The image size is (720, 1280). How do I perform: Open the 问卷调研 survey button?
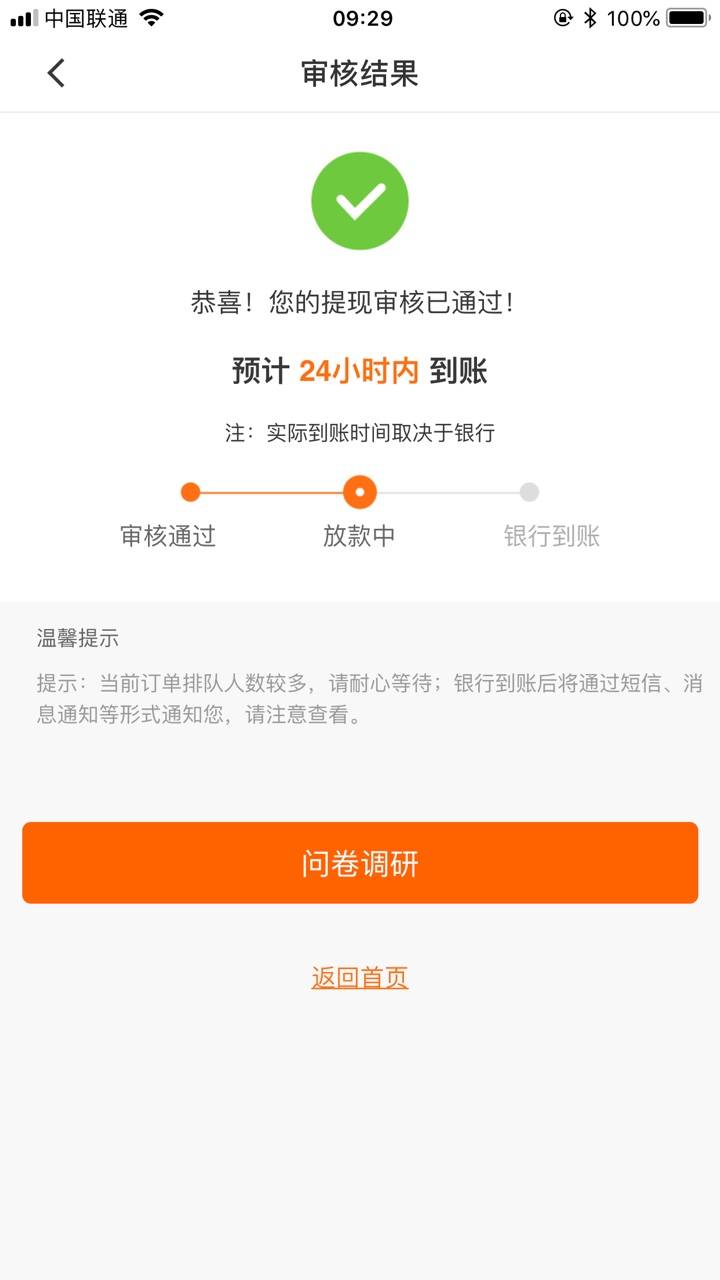click(x=360, y=863)
